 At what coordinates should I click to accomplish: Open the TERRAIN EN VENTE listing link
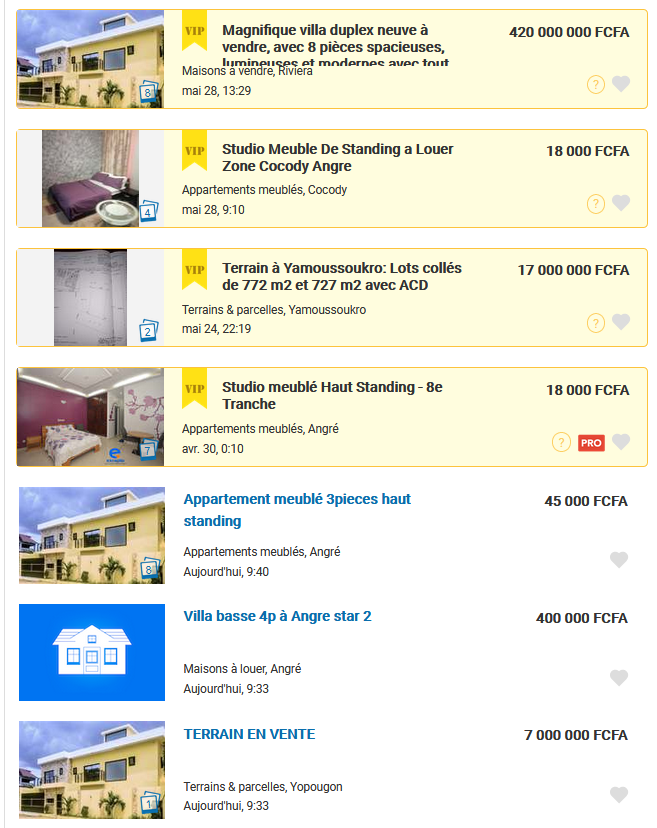coord(249,734)
